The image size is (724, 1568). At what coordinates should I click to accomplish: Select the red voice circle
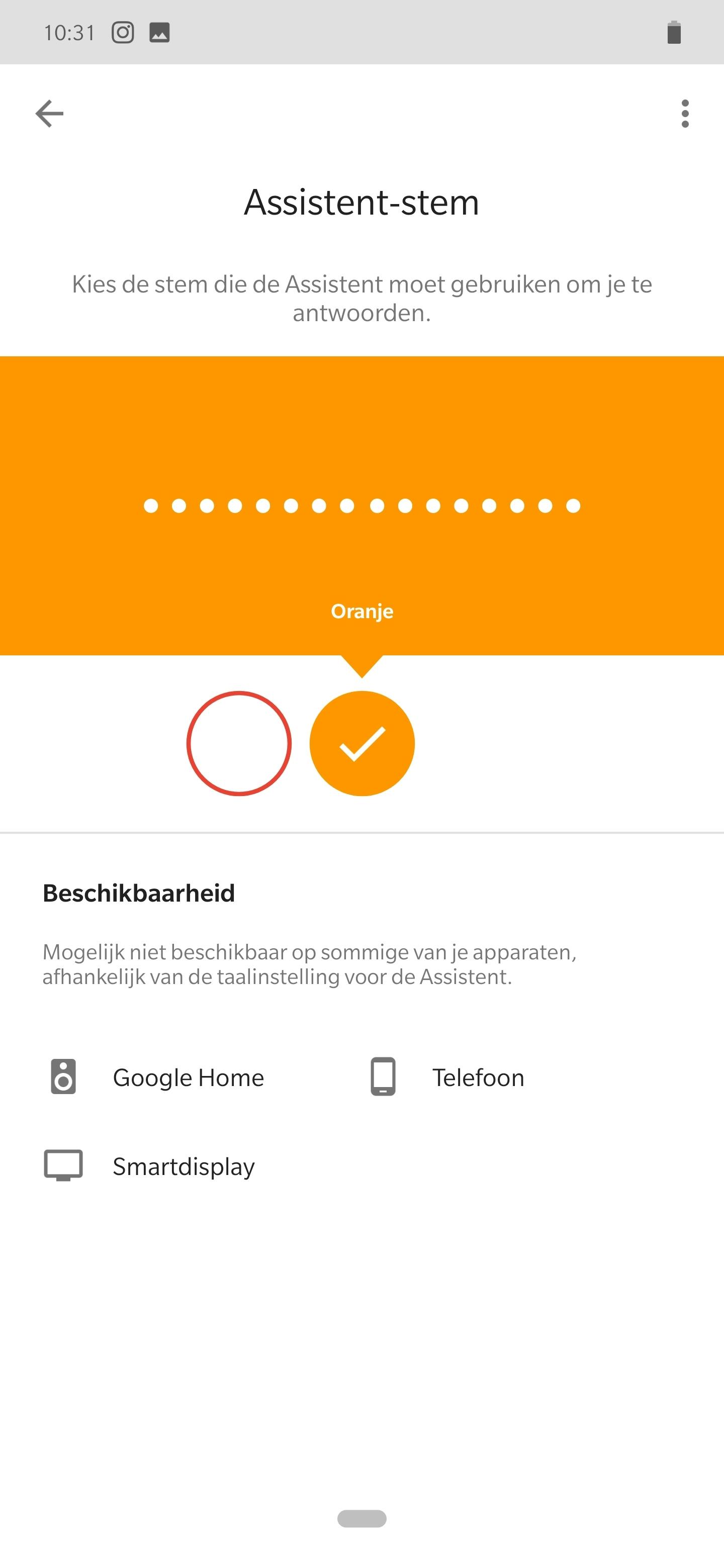(239, 743)
